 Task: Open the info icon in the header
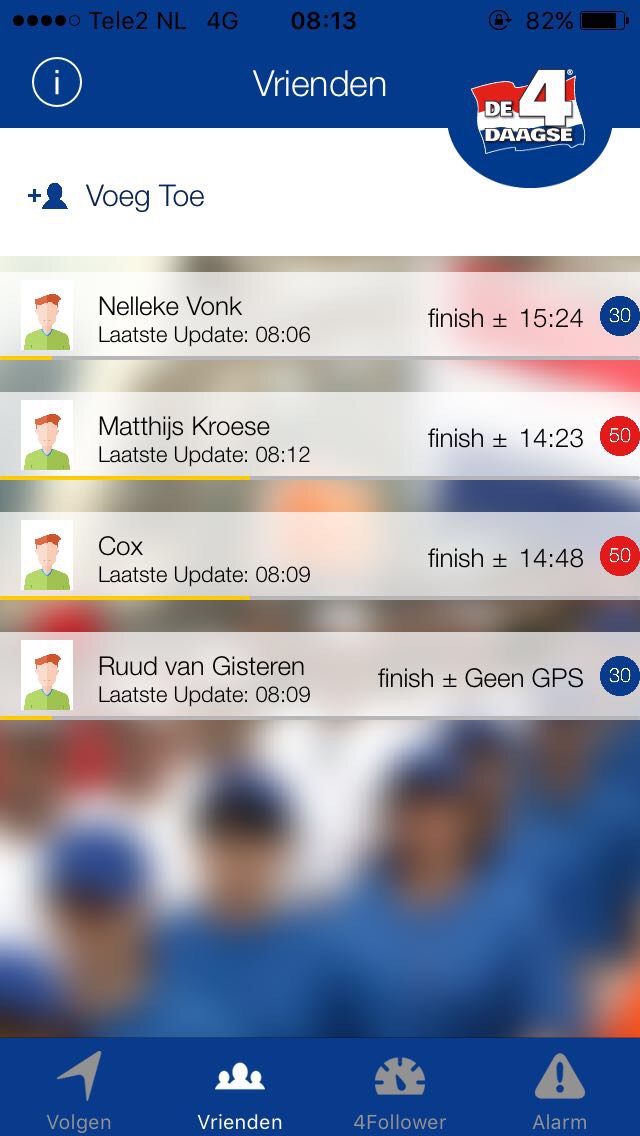point(57,83)
